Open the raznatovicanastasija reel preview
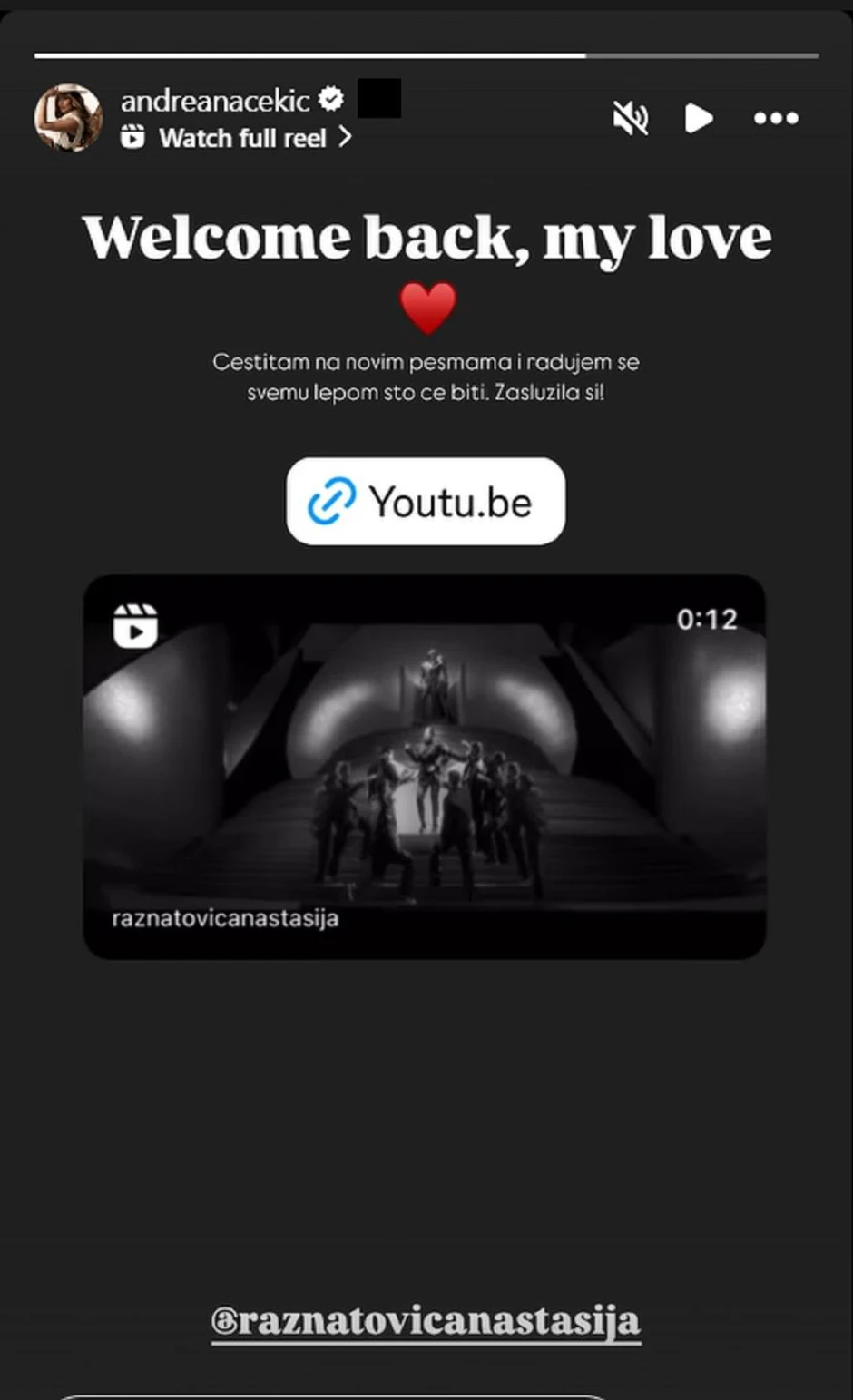Screen dimensions: 853x1400 coord(424,767)
